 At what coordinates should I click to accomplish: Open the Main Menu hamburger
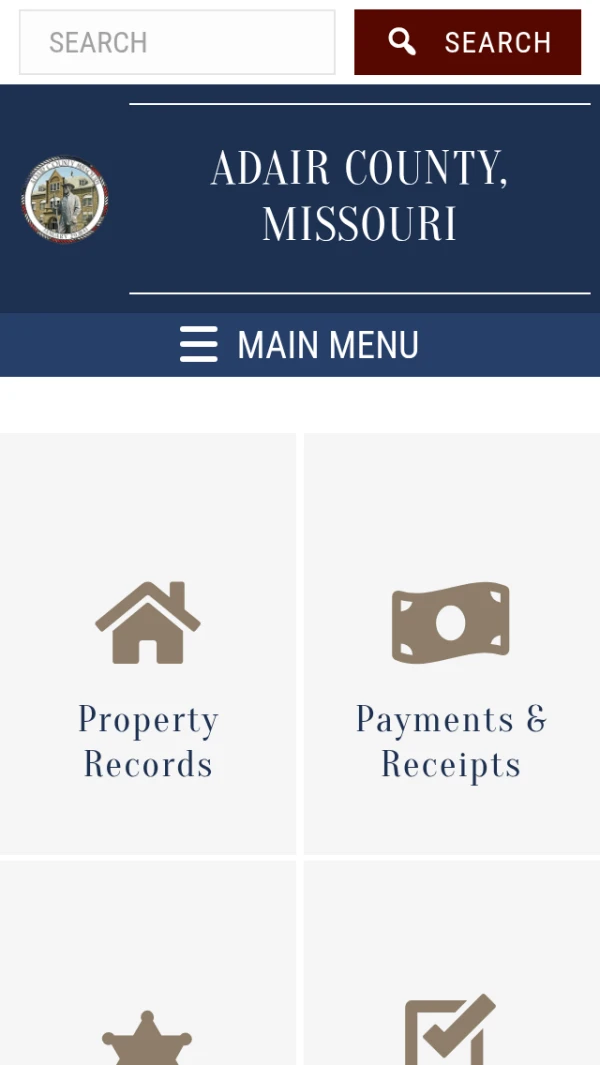click(x=299, y=345)
